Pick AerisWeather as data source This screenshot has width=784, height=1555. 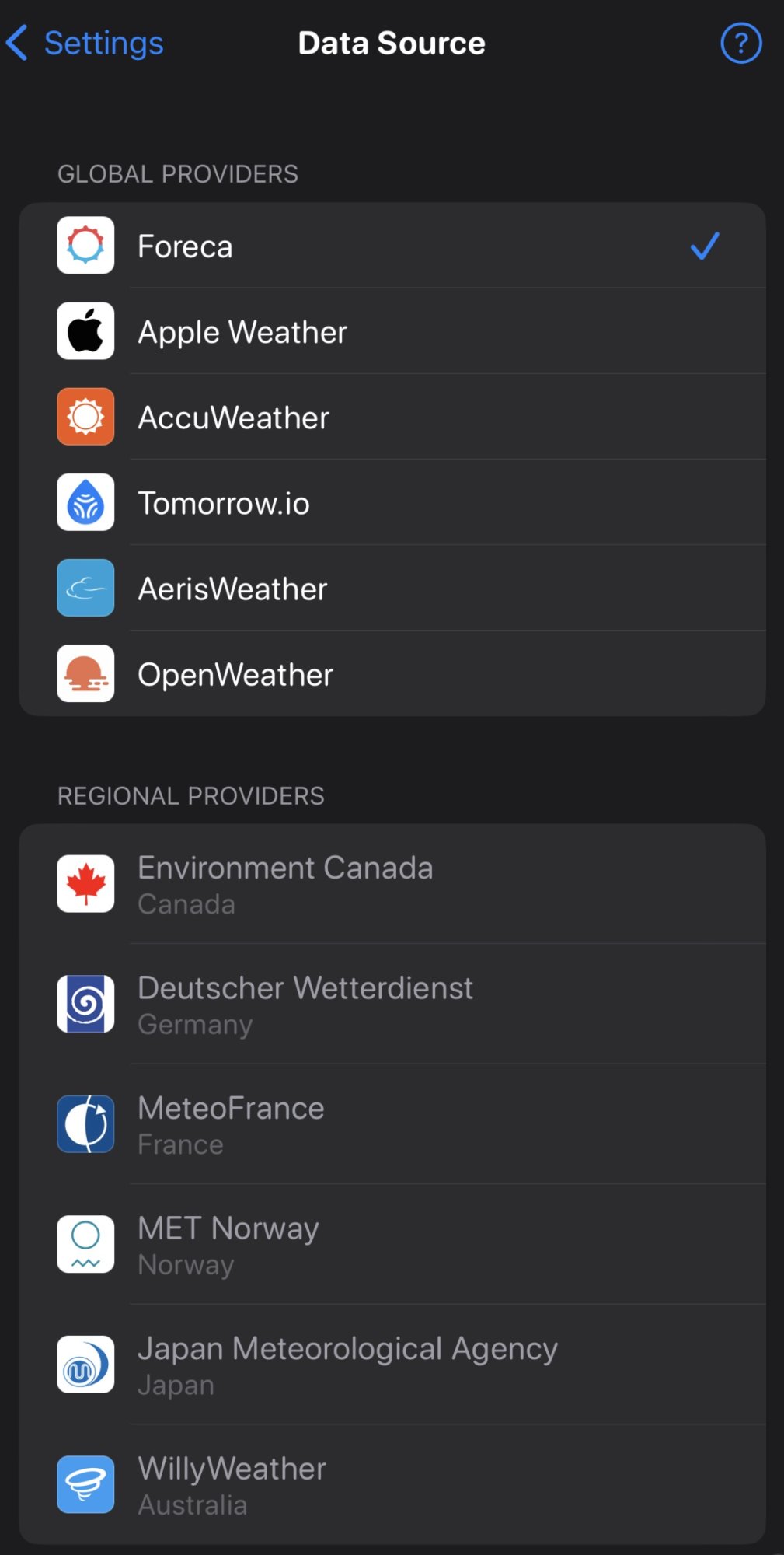pyautogui.click(x=392, y=589)
